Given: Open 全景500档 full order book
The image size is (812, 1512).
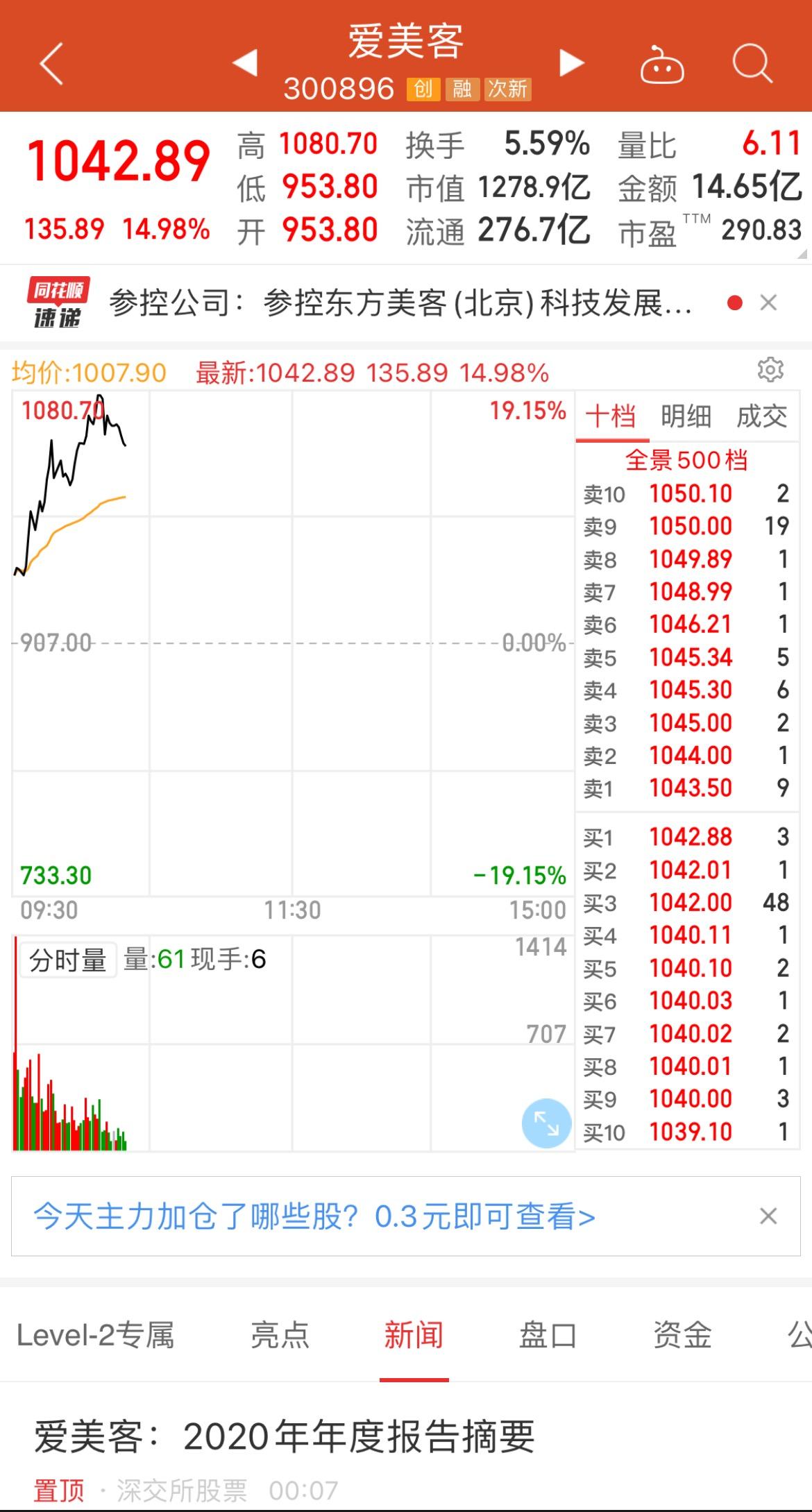Looking at the screenshot, I should 686,460.
